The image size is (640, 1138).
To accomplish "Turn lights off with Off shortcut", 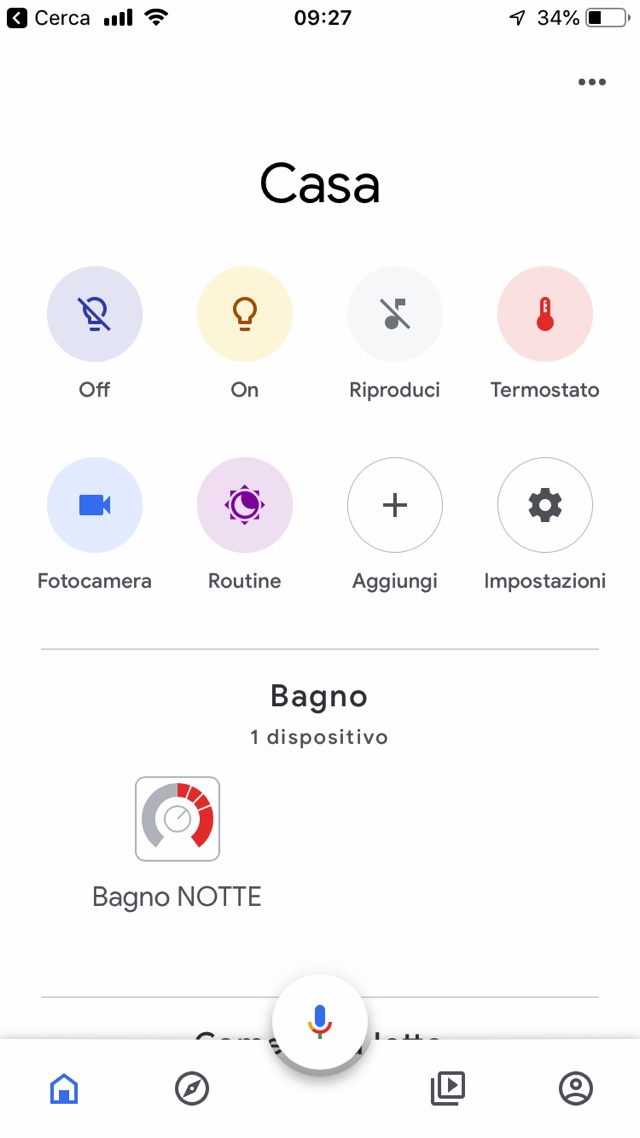I will [95, 314].
